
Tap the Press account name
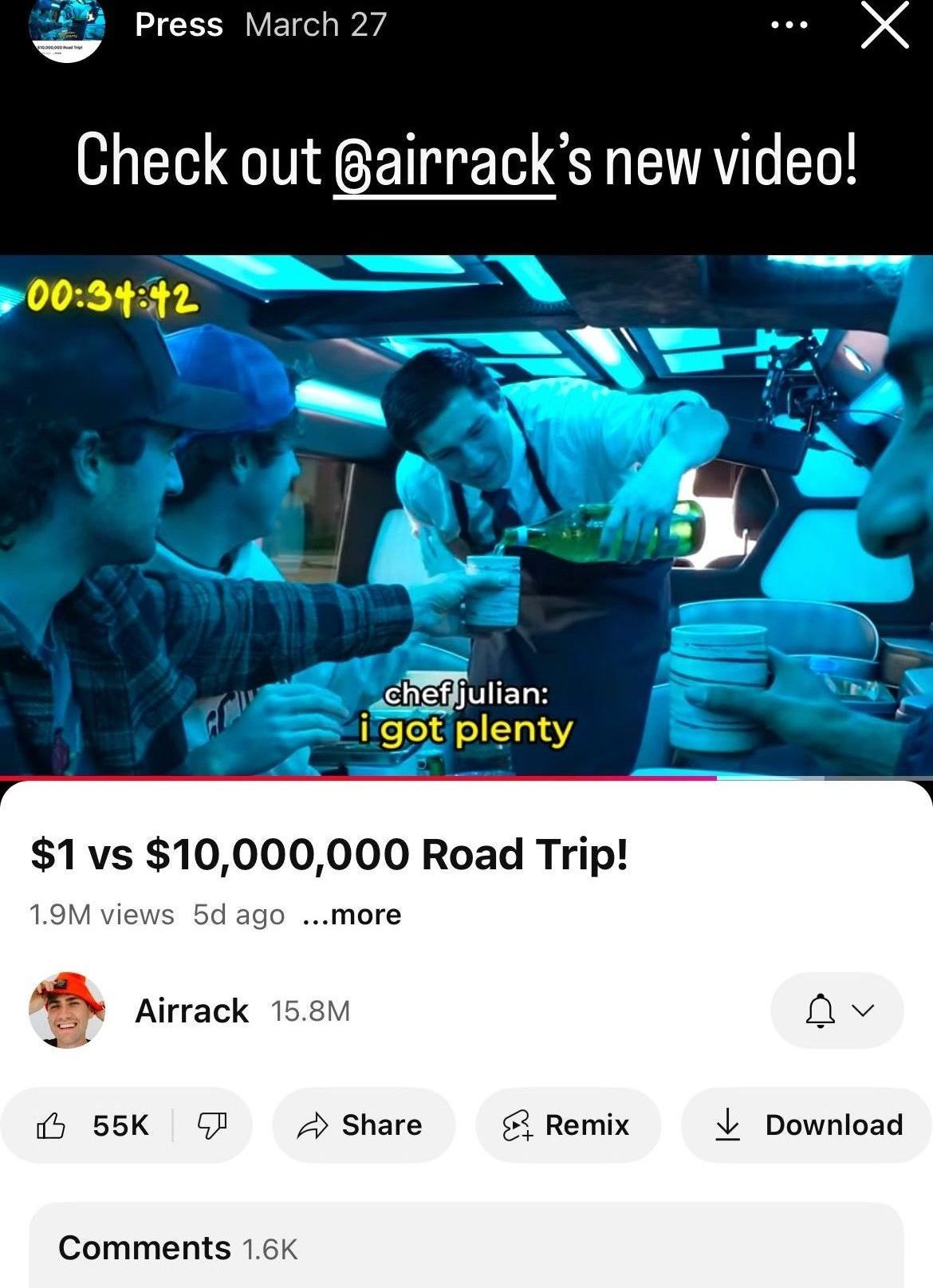pyautogui.click(x=179, y=26)
